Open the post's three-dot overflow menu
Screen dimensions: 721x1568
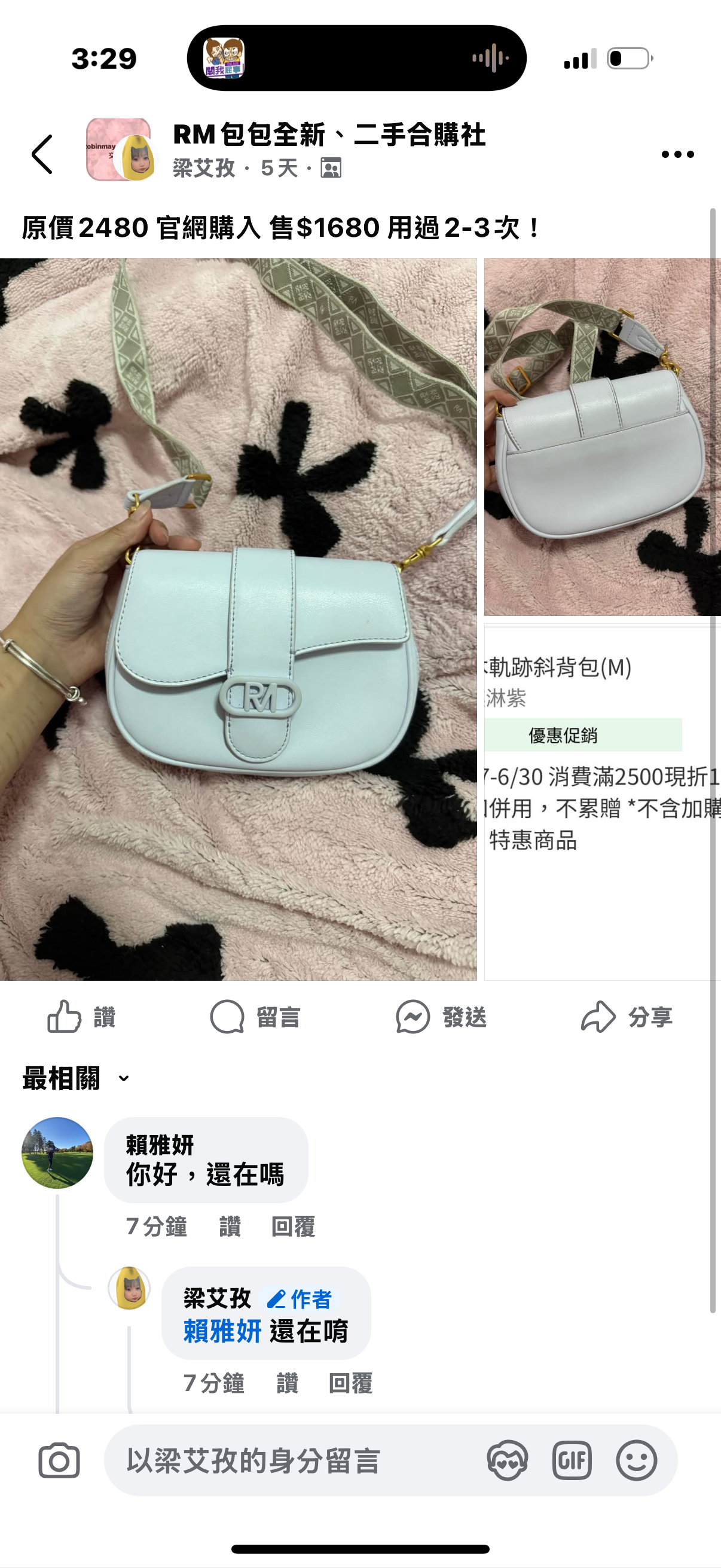(x=677, y=155)
